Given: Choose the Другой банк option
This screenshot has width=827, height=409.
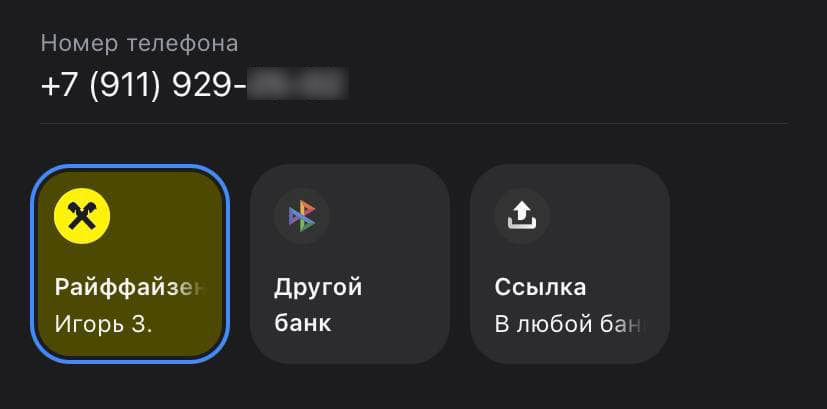Looking at the screenshot, I should click(x=349, y=263).
